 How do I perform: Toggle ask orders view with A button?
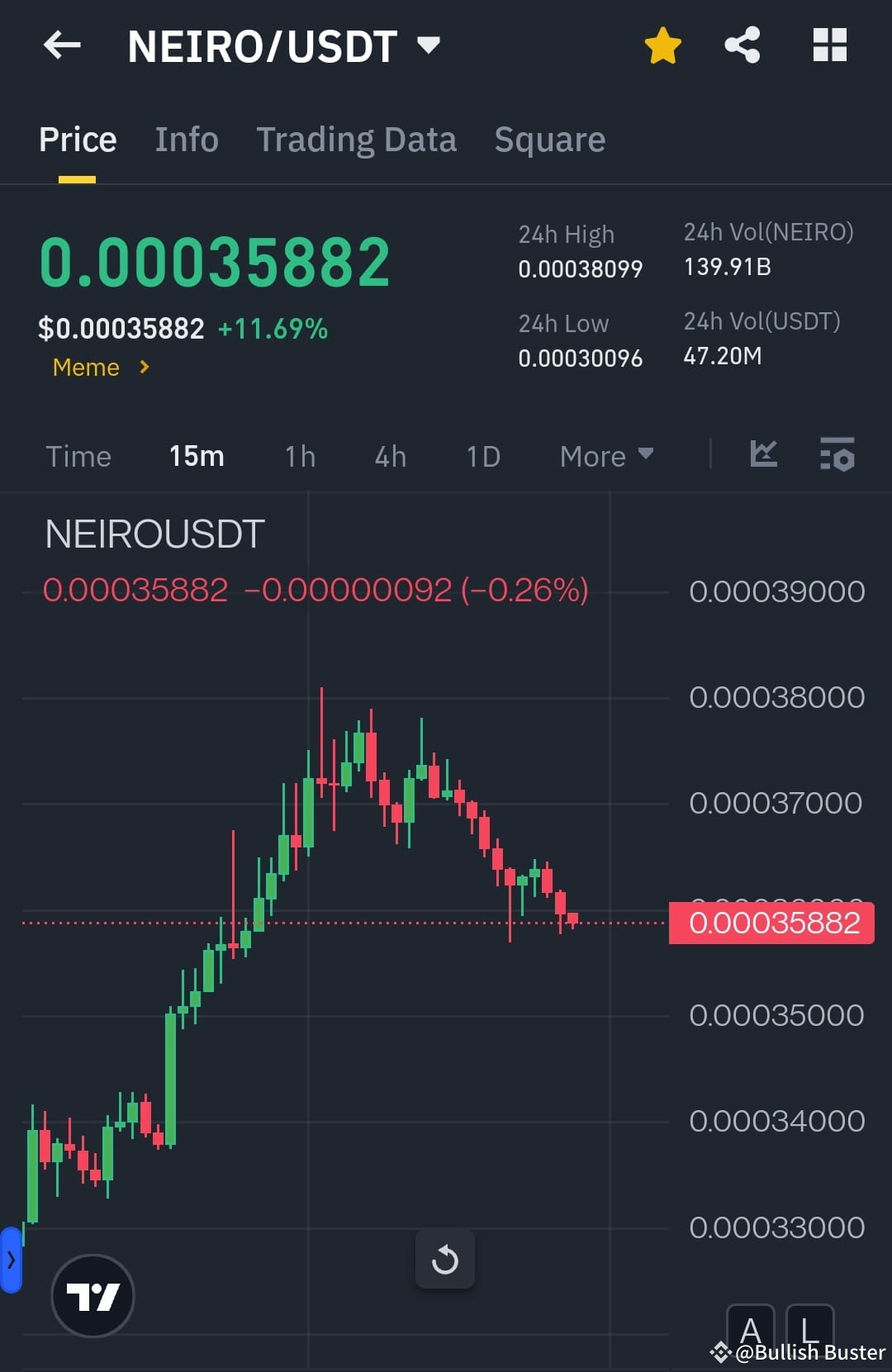coord(752,1330)
